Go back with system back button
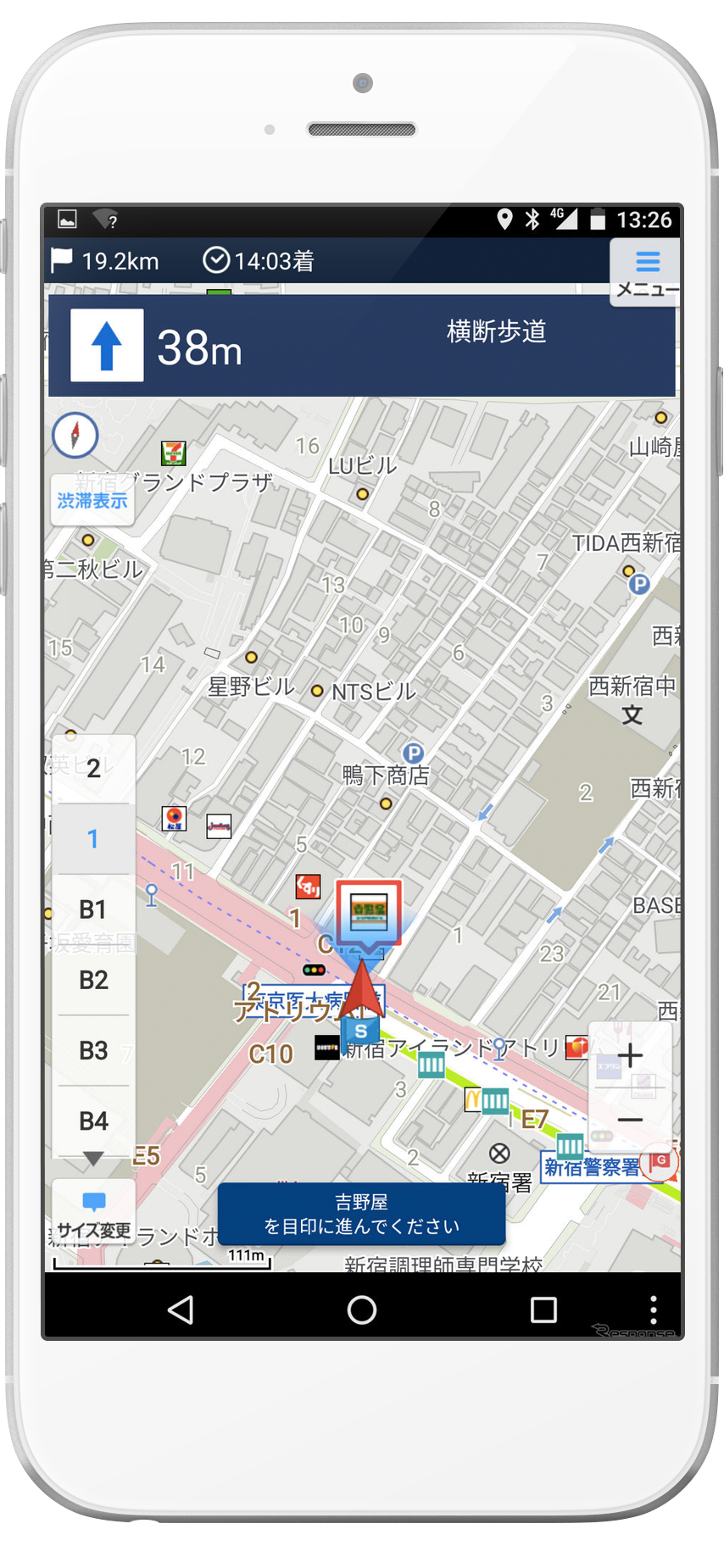724x1568 pixels. (x=181, y=1309)
